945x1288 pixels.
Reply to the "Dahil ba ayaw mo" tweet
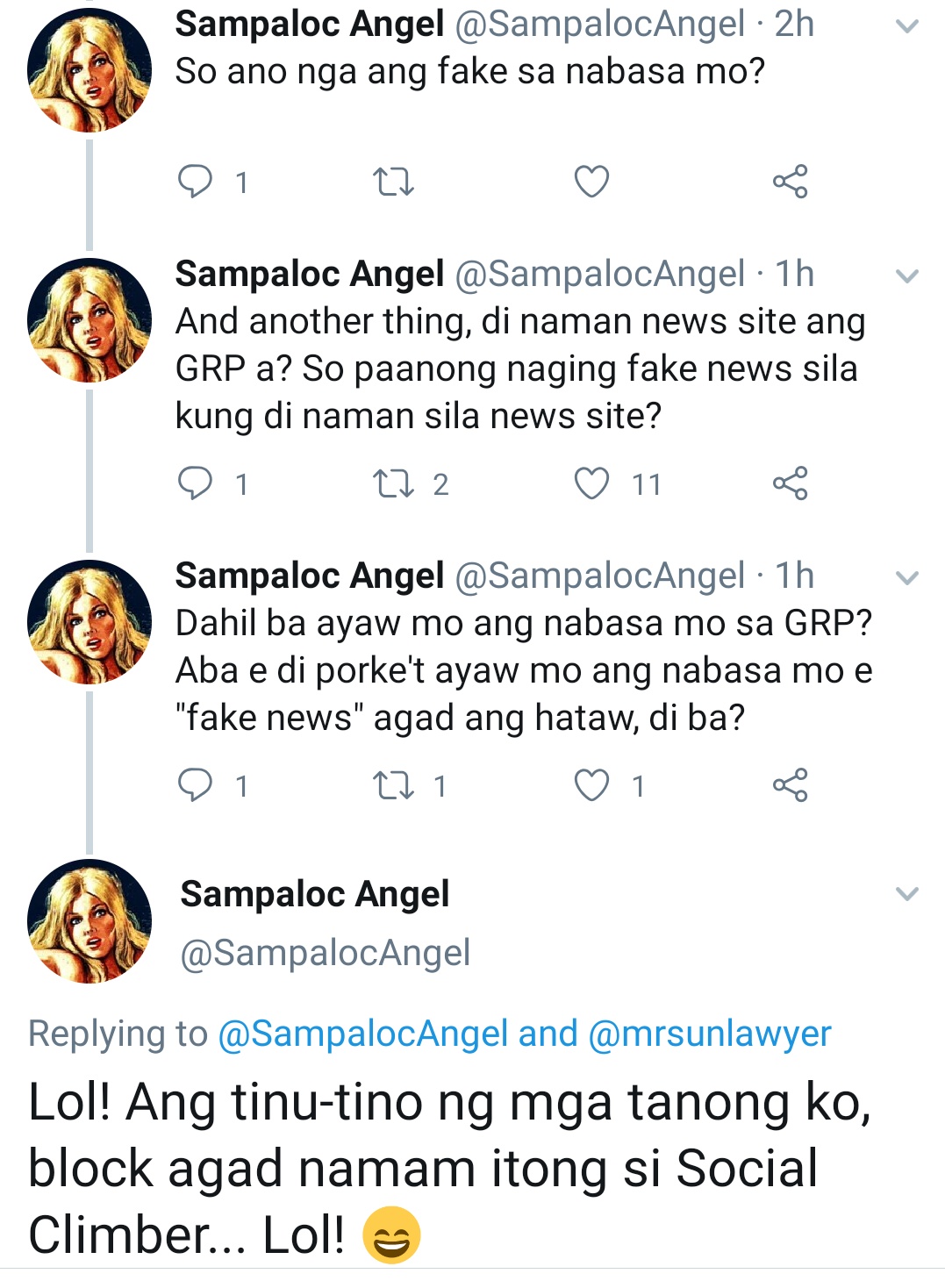pyautogui.click(x=195, y=785)
